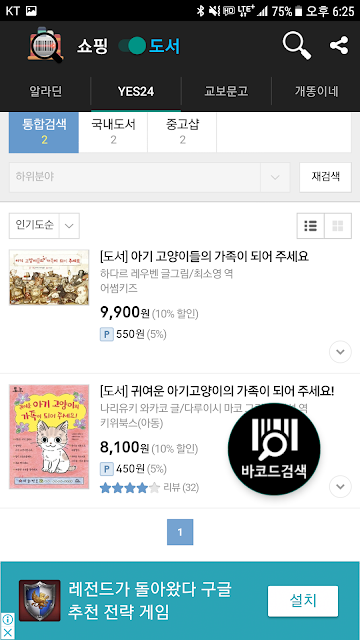Open the 하위분야 dropdown

[149, 177]
